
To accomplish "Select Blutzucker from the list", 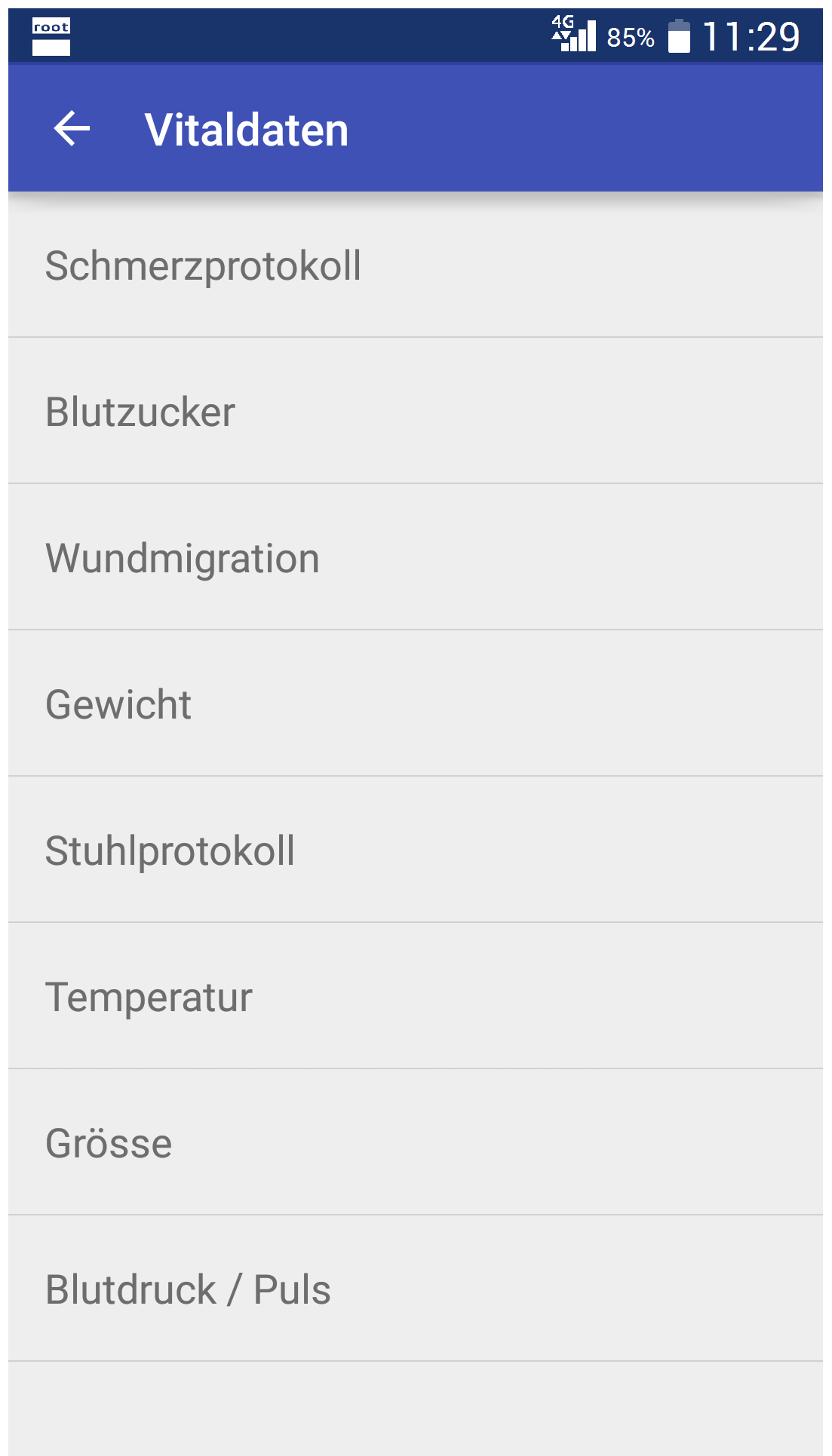I will click(416, 411).
